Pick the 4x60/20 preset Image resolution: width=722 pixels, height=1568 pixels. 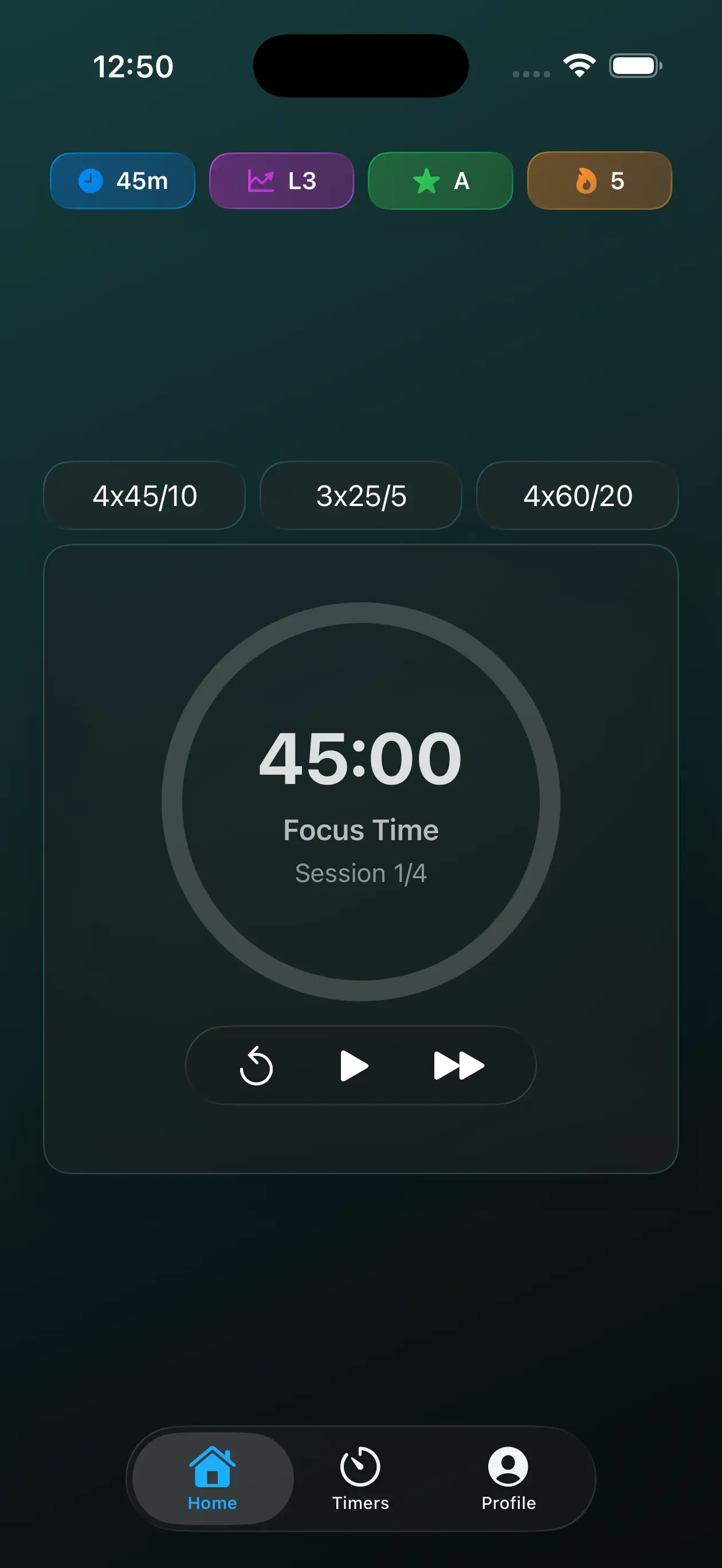point(577,496)
